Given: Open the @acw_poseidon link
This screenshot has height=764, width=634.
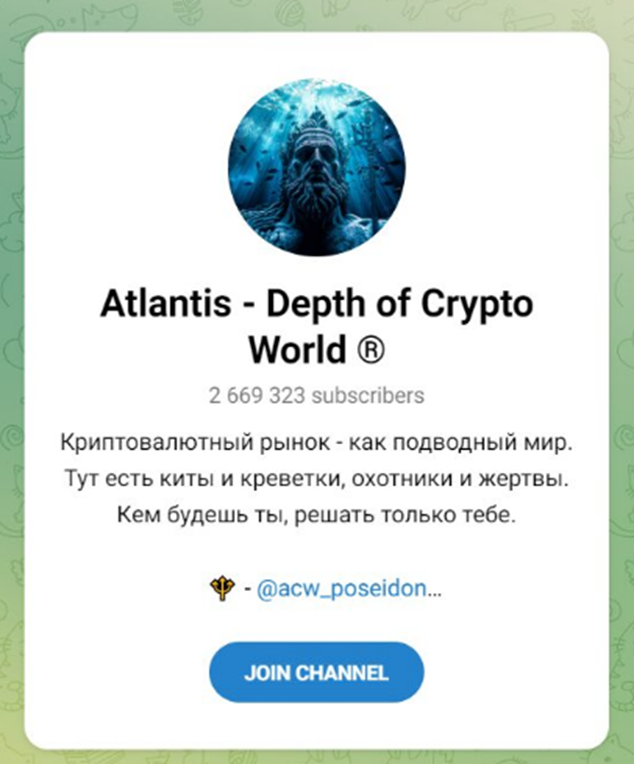Looking at the screenshot, I should click(349, 590).
